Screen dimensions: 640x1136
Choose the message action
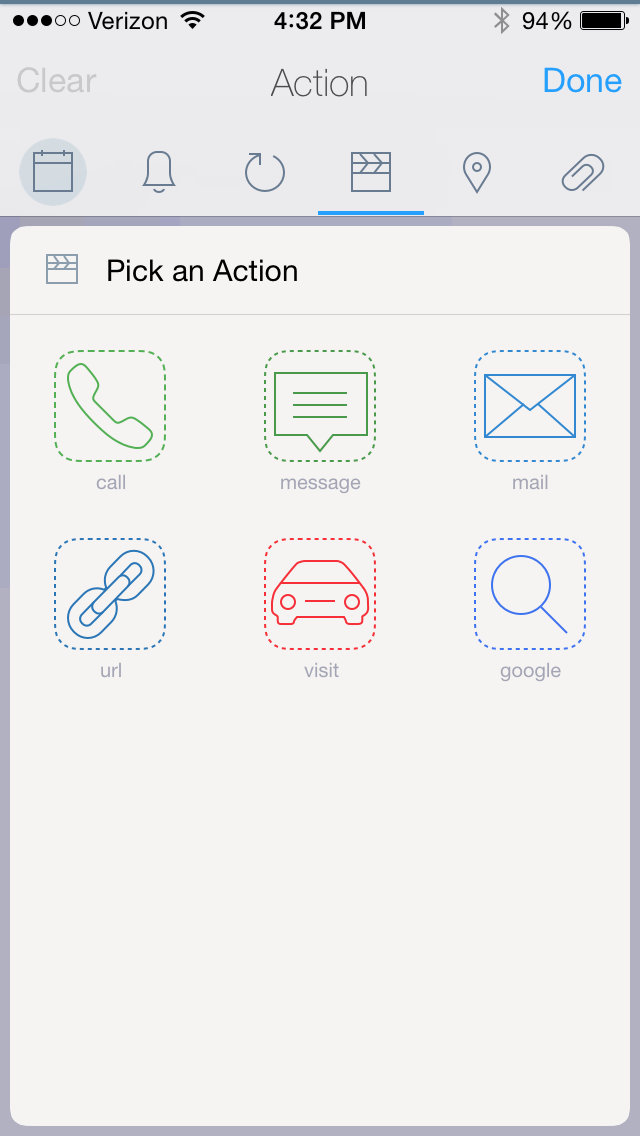click(320, 406)
